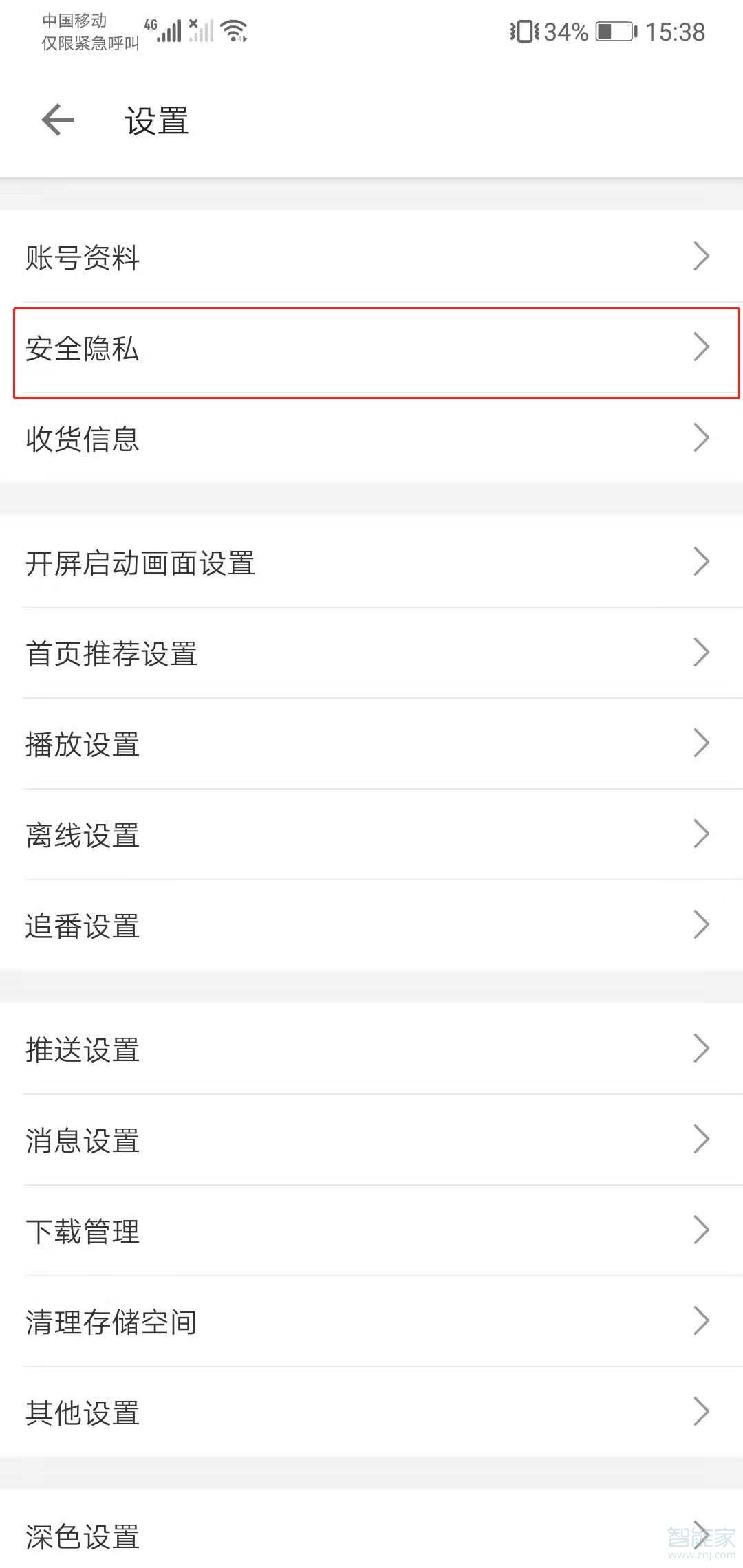The height and width of the screenshot is (1568, 743).
Task: Expand 收货信息 via its chevron
Action: pyautogui.click(x=702, y=438)
